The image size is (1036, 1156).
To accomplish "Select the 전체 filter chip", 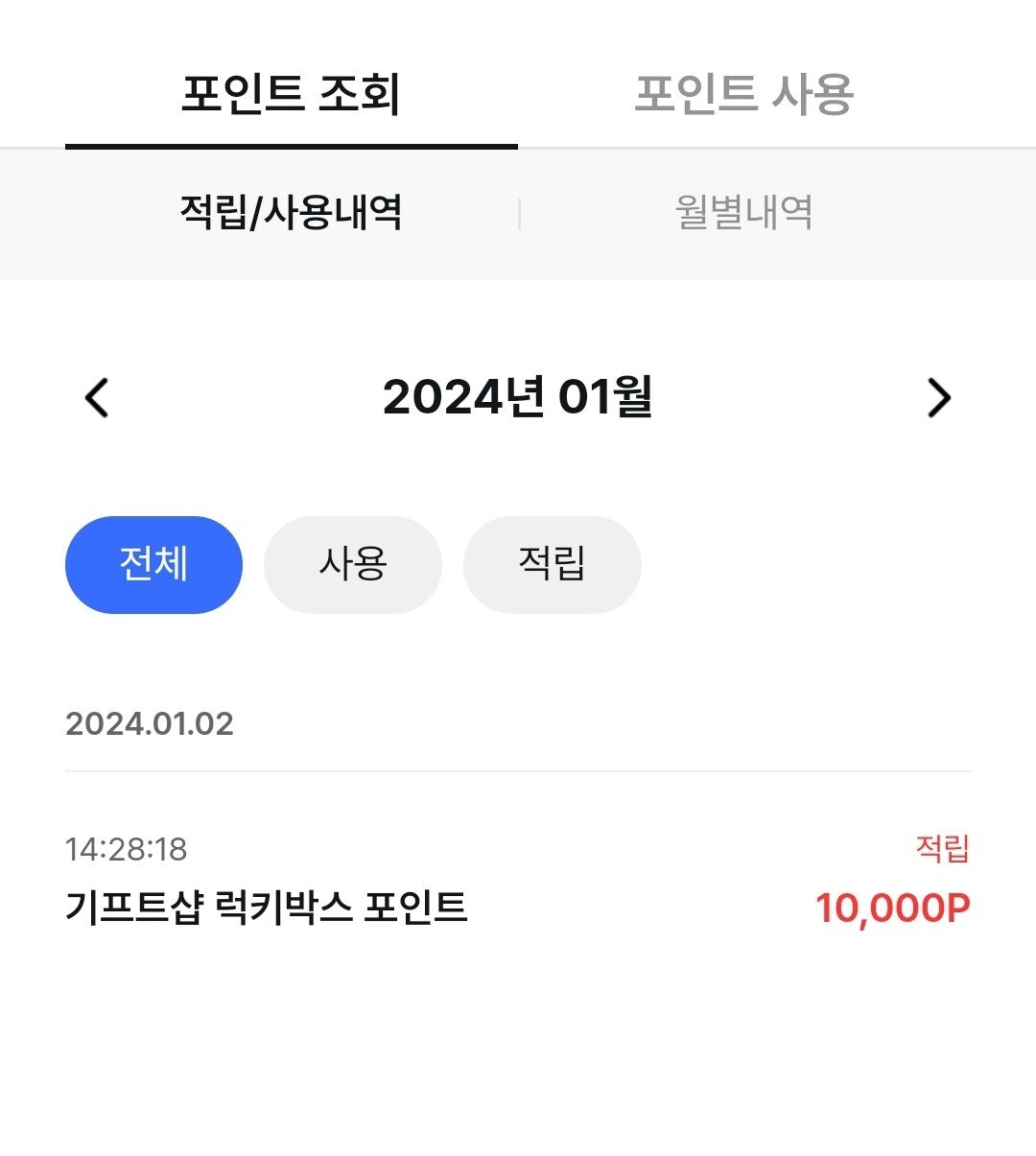I will click(x=153, y=564).
